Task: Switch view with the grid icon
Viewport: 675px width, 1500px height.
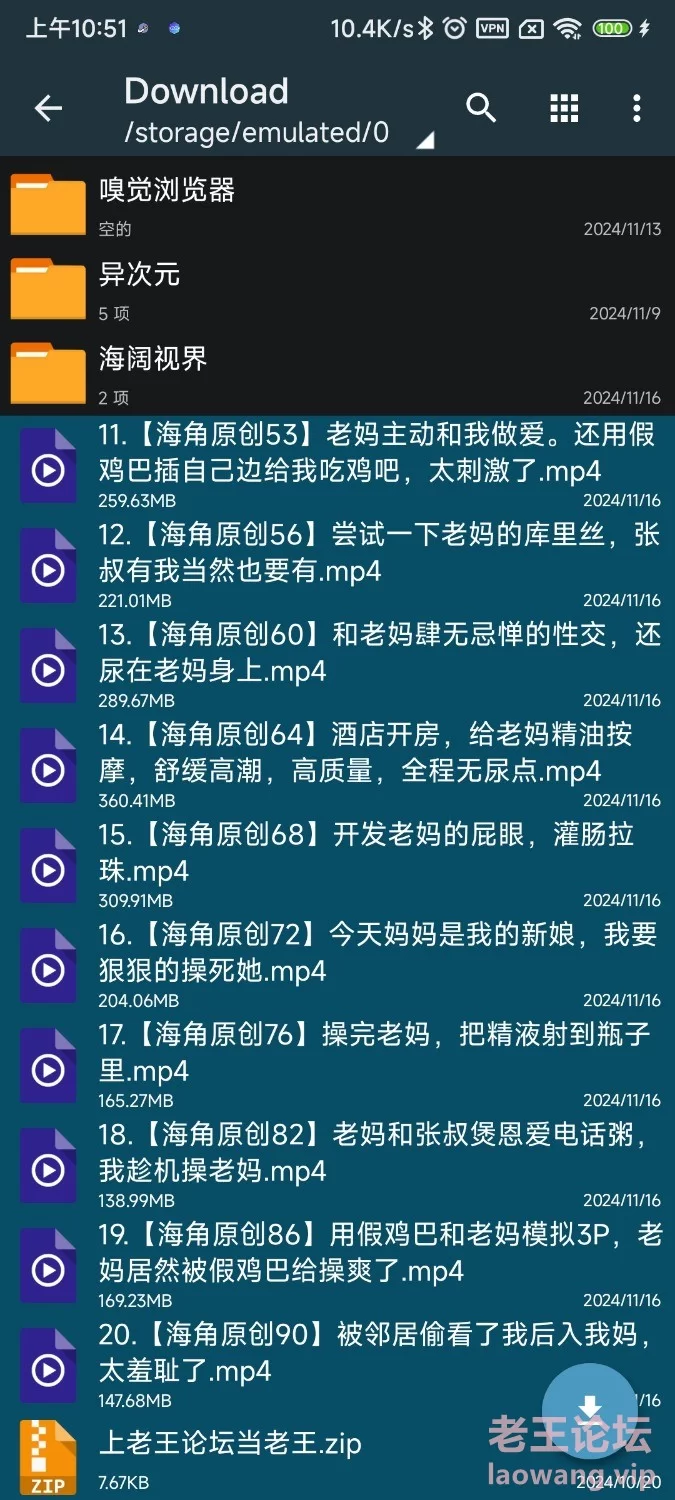Action: coord(564,109)
